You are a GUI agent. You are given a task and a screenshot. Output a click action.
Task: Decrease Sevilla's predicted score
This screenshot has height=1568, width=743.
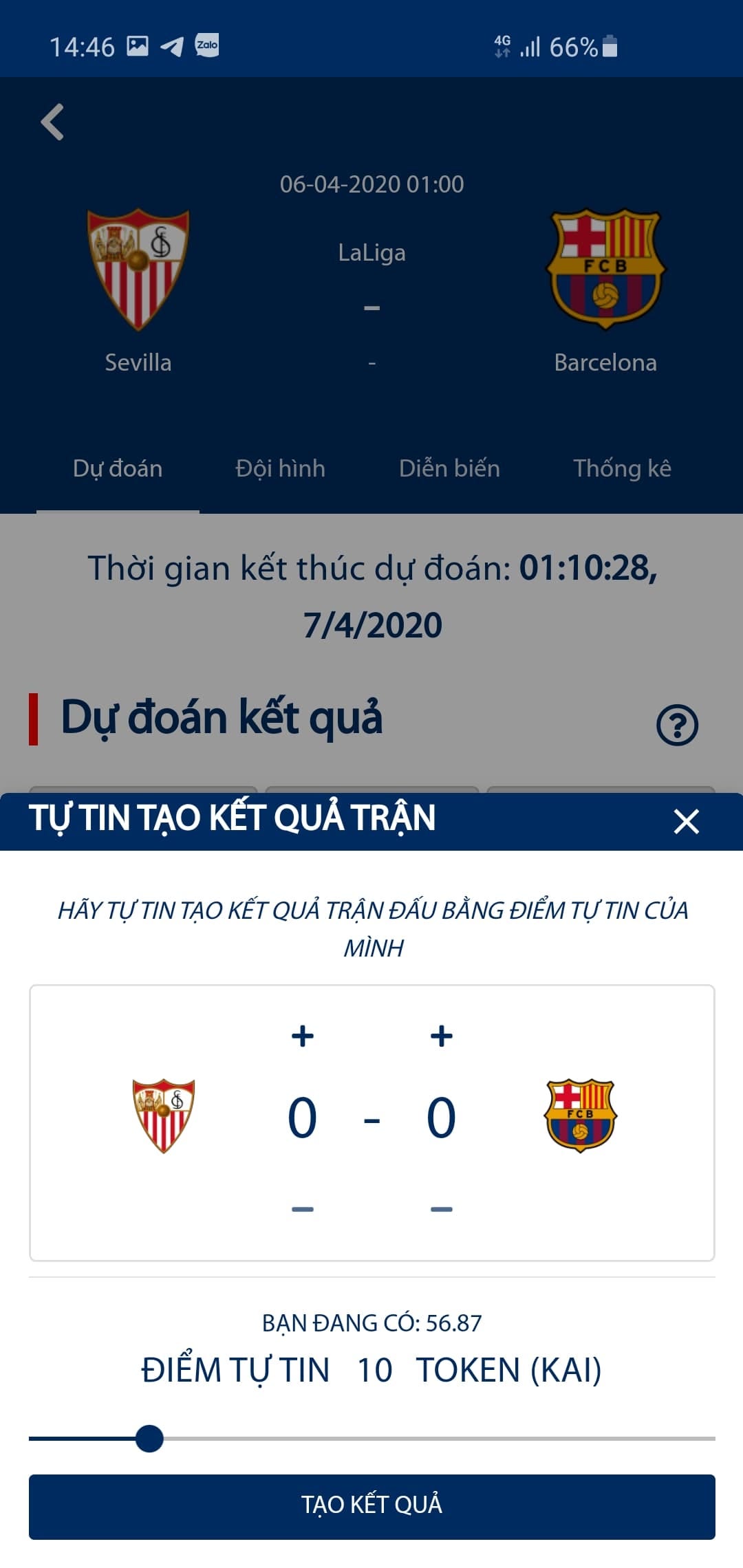(303, 1208)
